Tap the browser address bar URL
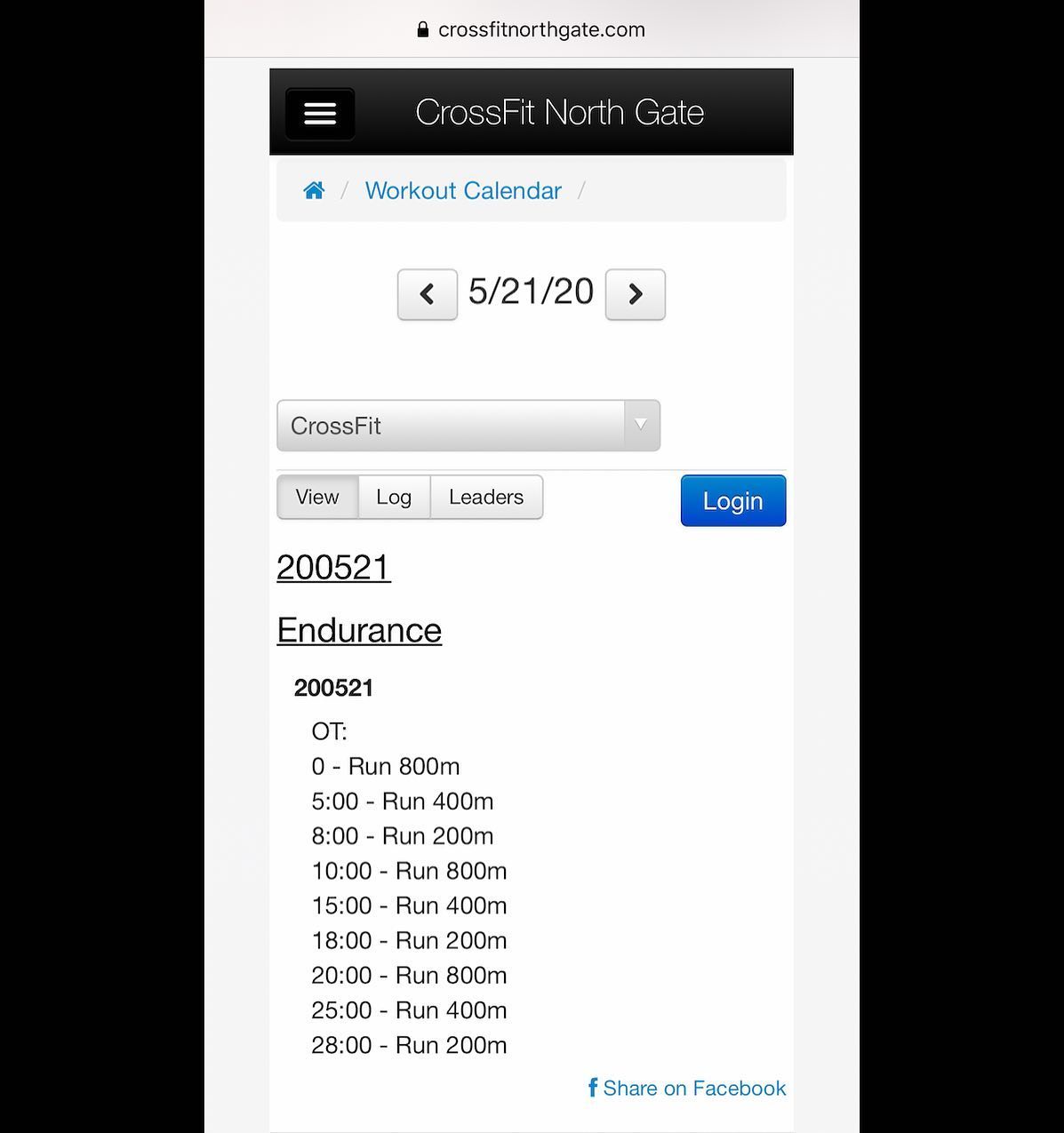This screenshot has height=1133, width=1064. 532,29
